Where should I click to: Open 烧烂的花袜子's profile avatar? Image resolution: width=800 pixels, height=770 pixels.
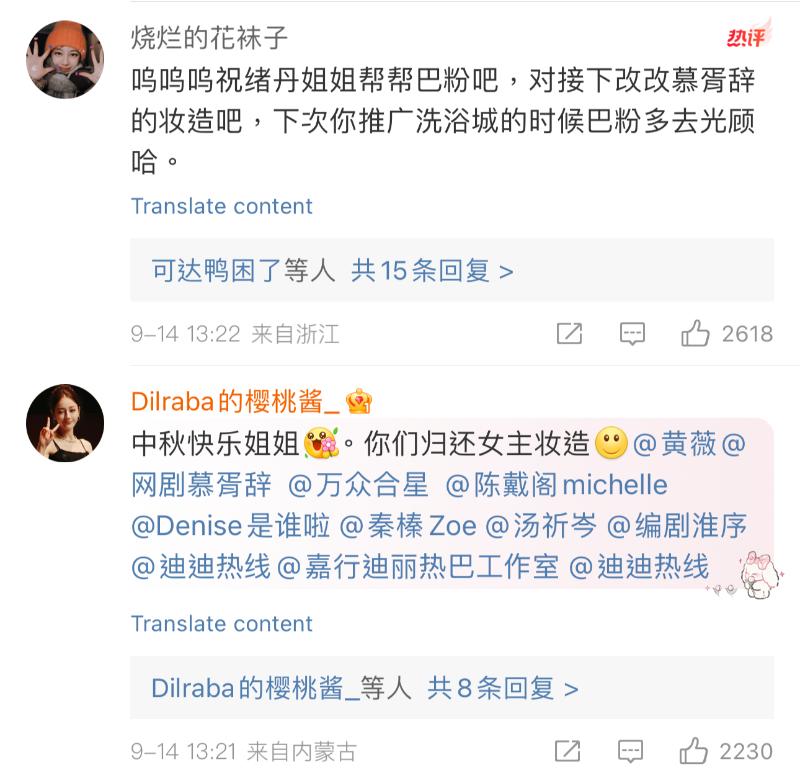coord(64,59)
